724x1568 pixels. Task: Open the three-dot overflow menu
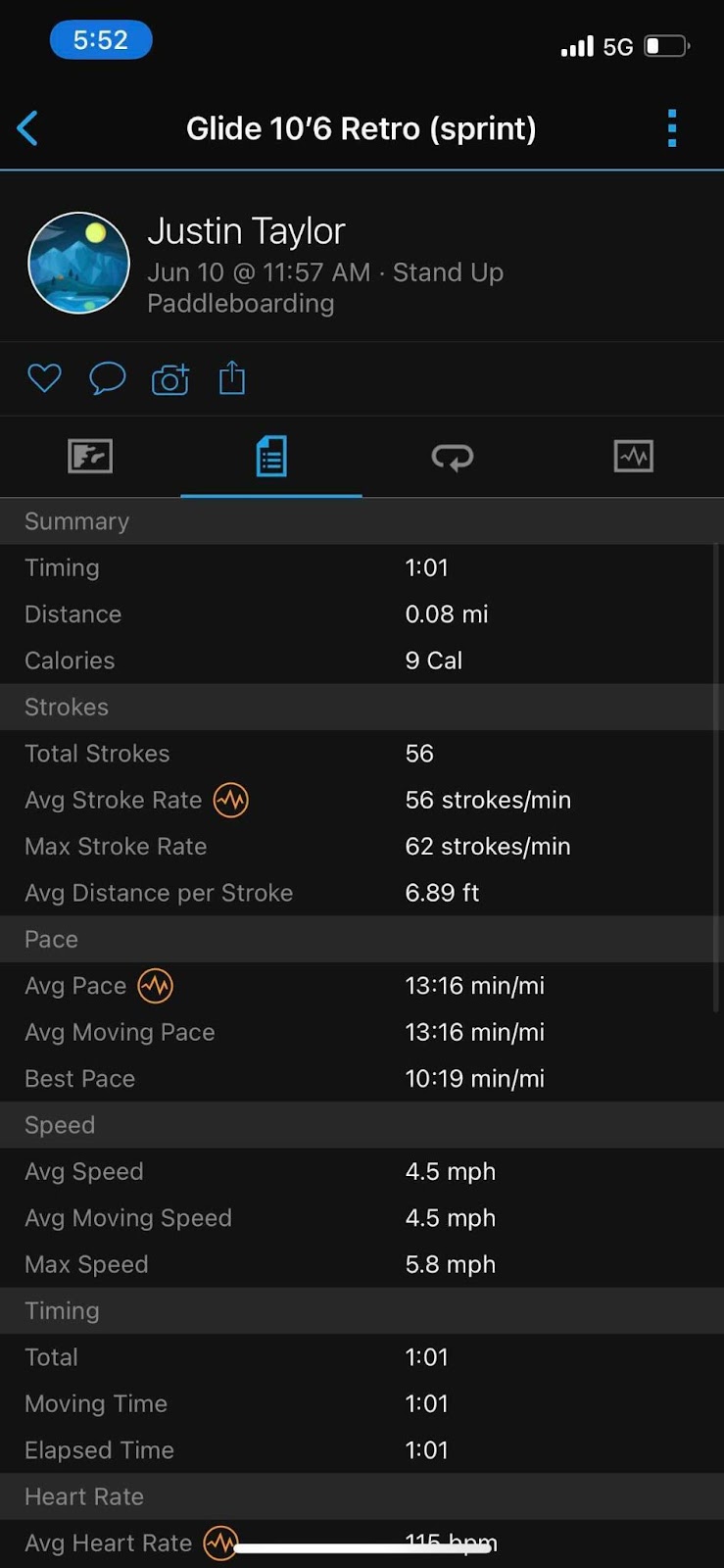click(672, 128)
